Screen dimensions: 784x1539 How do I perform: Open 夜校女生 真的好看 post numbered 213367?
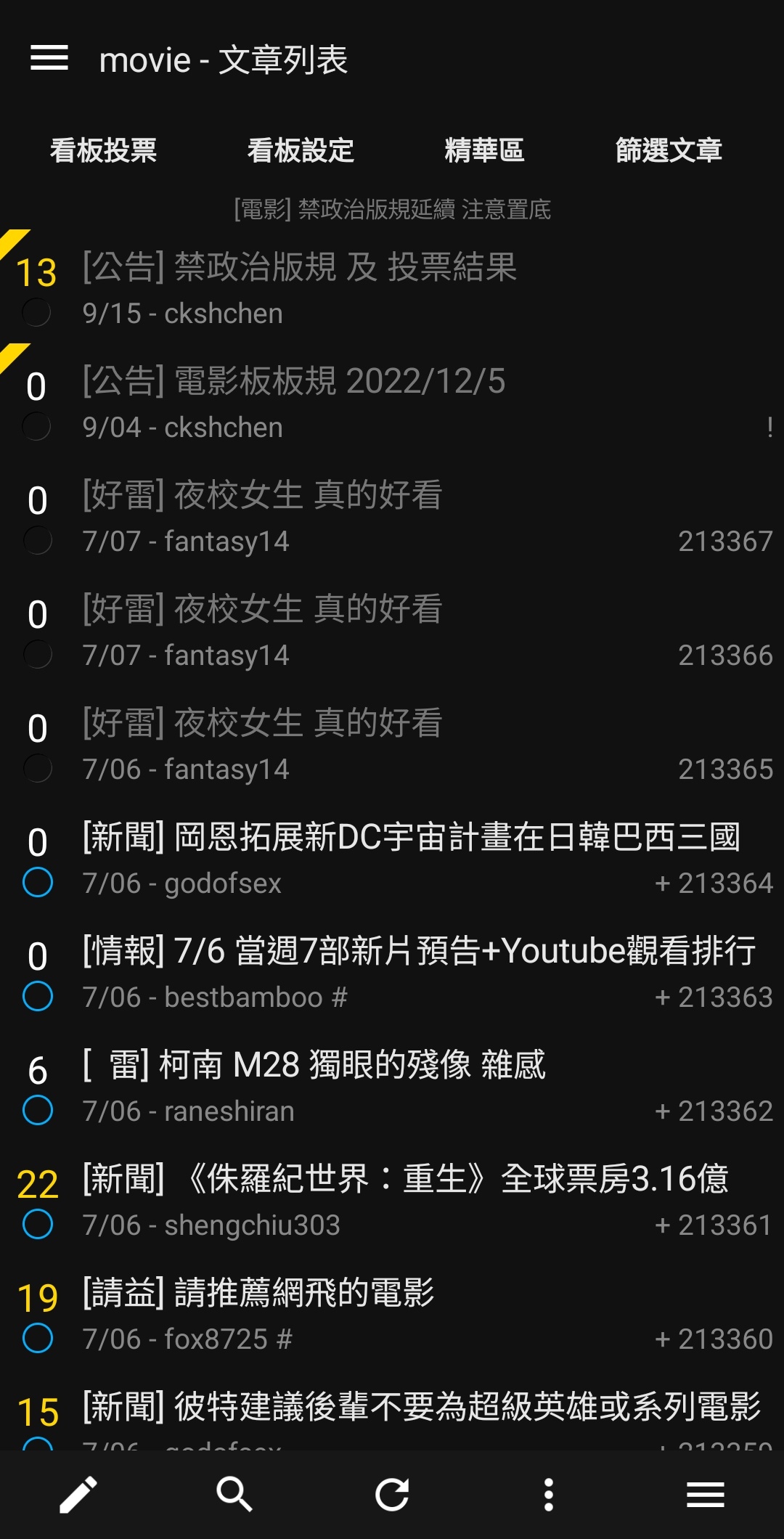click(392, 516)
